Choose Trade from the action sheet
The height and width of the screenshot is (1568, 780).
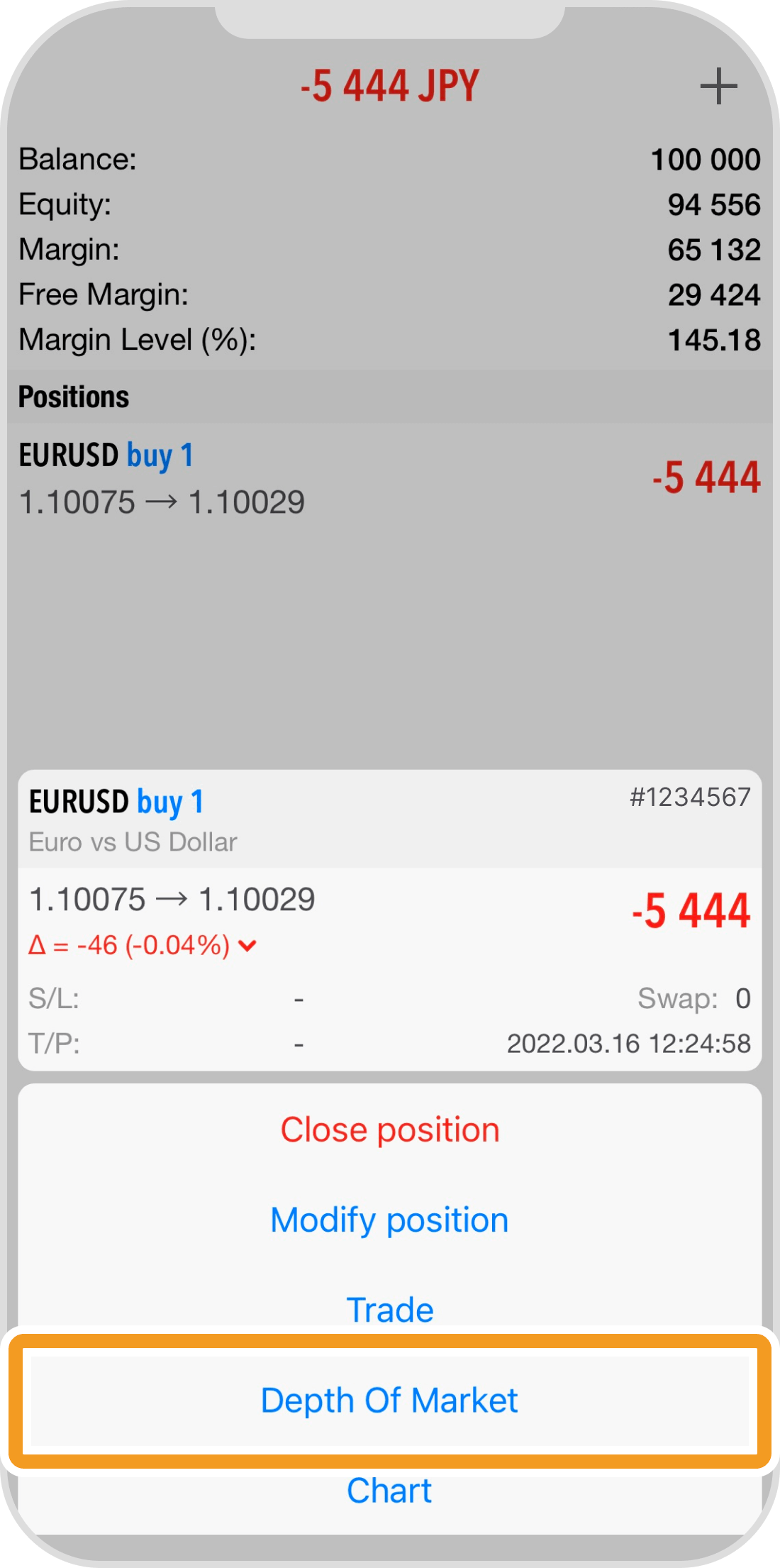(x=390, y=1310)
